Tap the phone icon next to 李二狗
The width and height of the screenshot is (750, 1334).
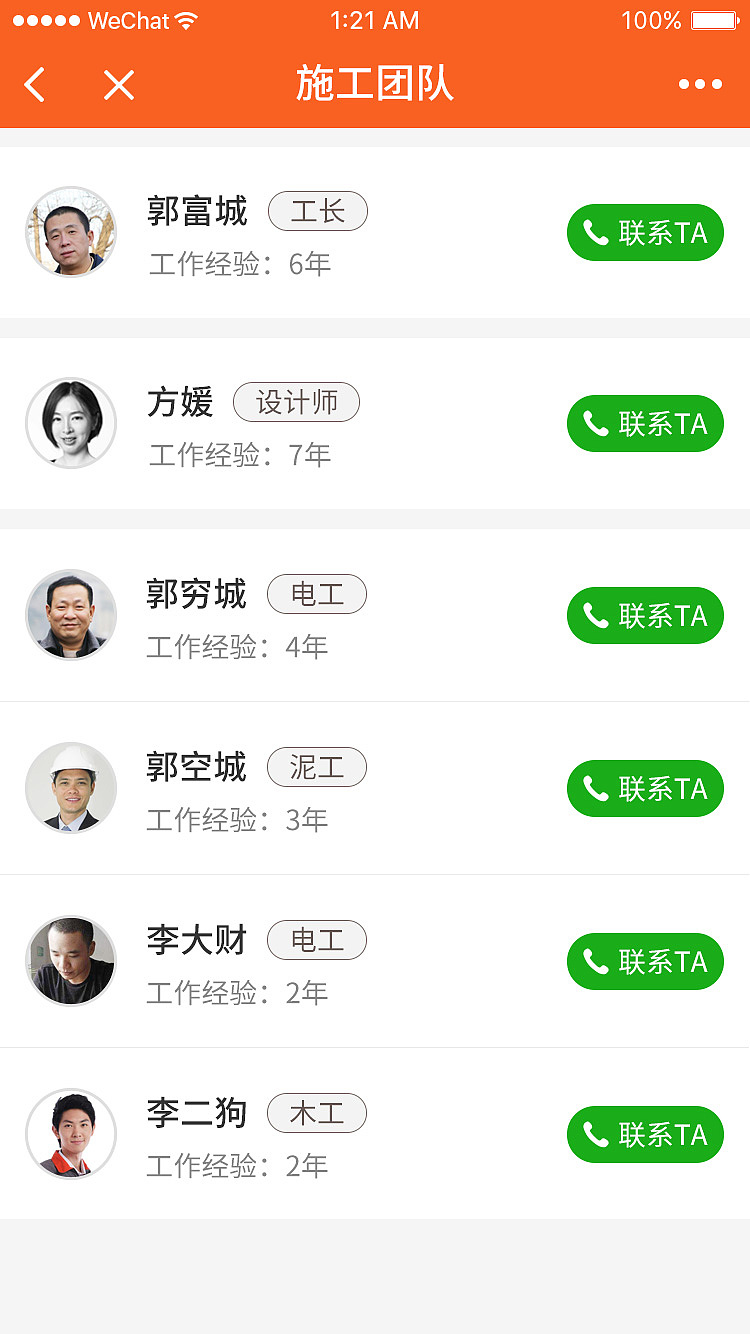[597, 1134]
